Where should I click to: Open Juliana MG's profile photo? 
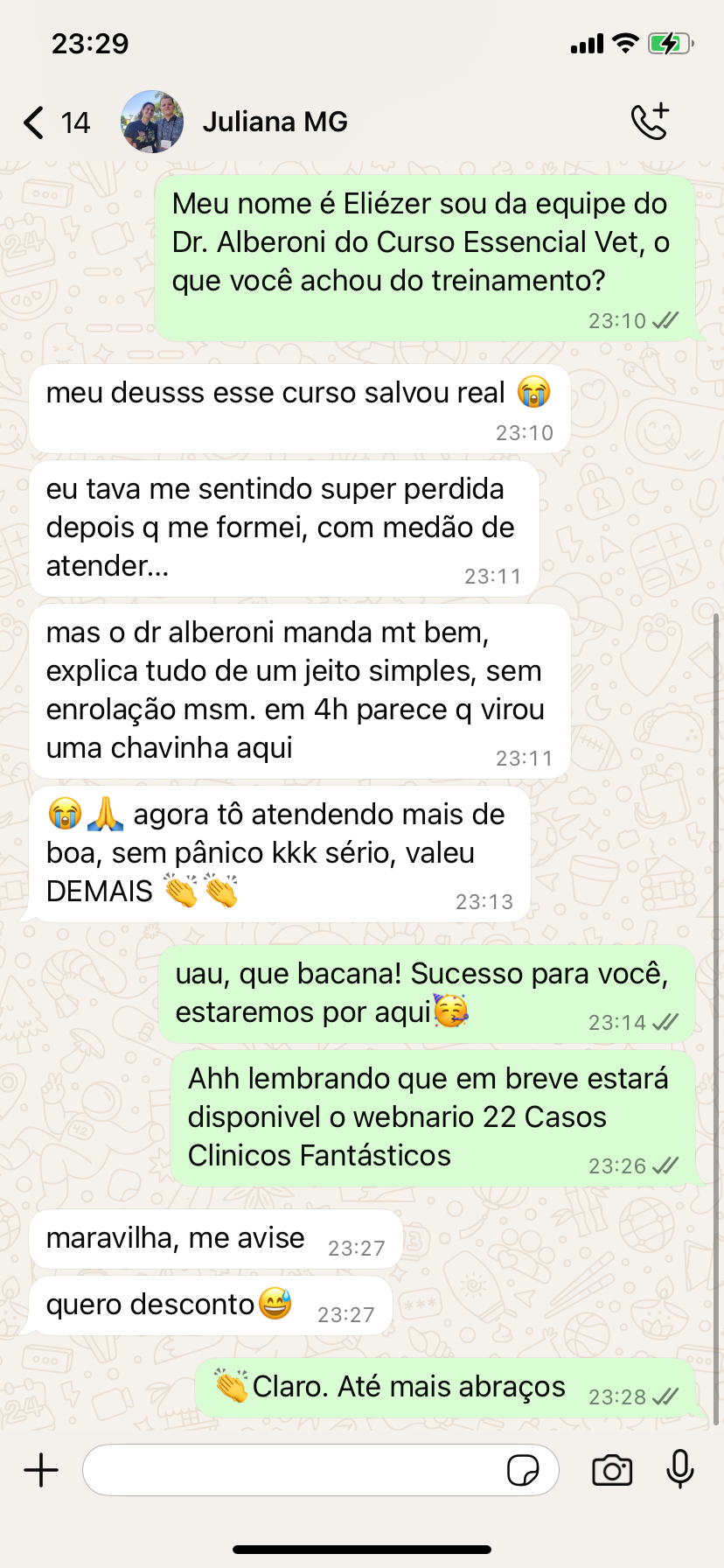tap(152, 122)
